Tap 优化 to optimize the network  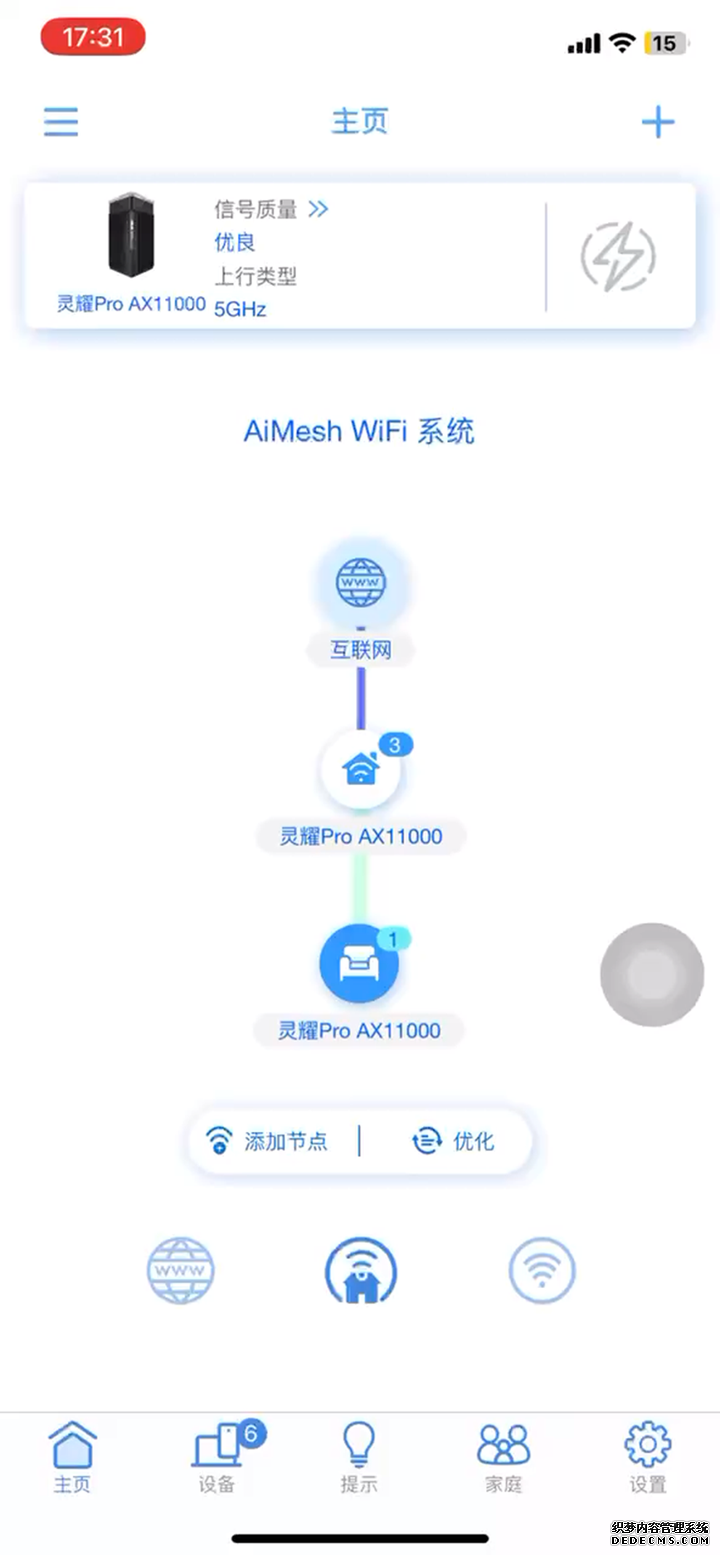coord(454,1141)
